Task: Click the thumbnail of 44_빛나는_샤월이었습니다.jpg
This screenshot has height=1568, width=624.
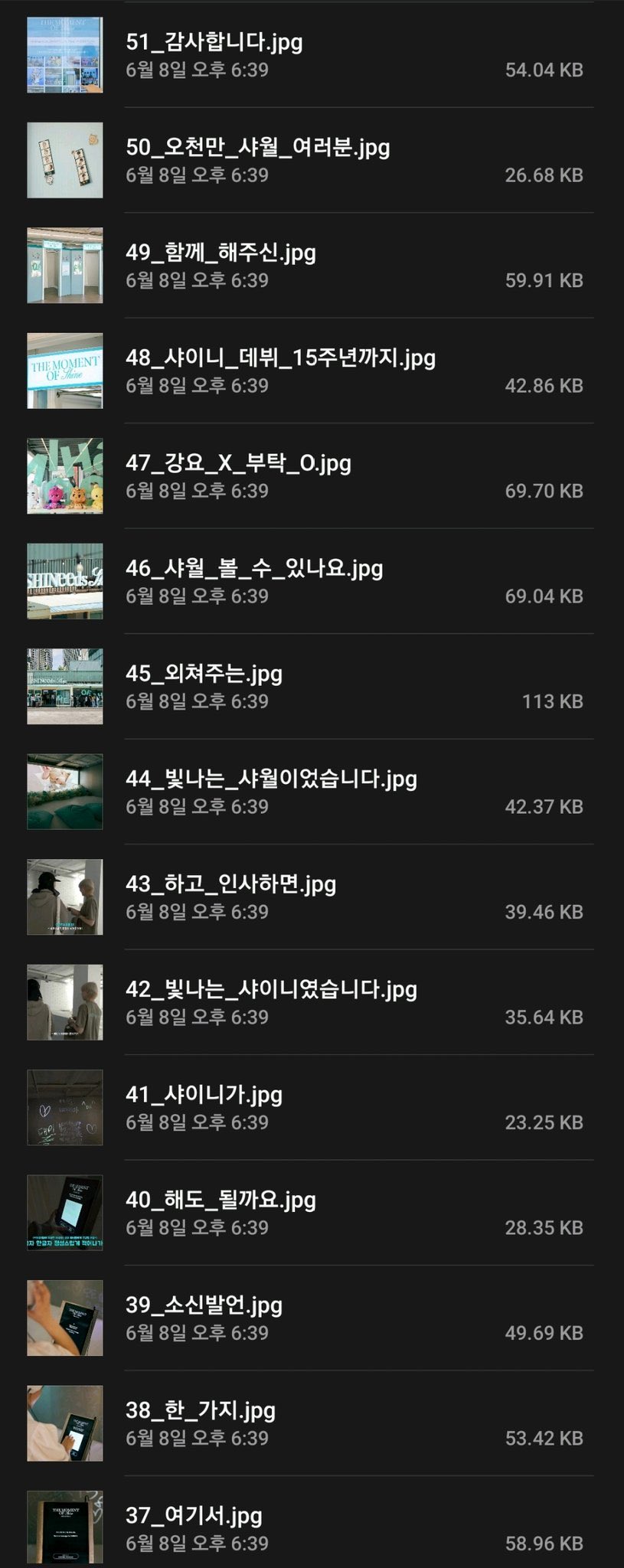Action: coord(65,790)
